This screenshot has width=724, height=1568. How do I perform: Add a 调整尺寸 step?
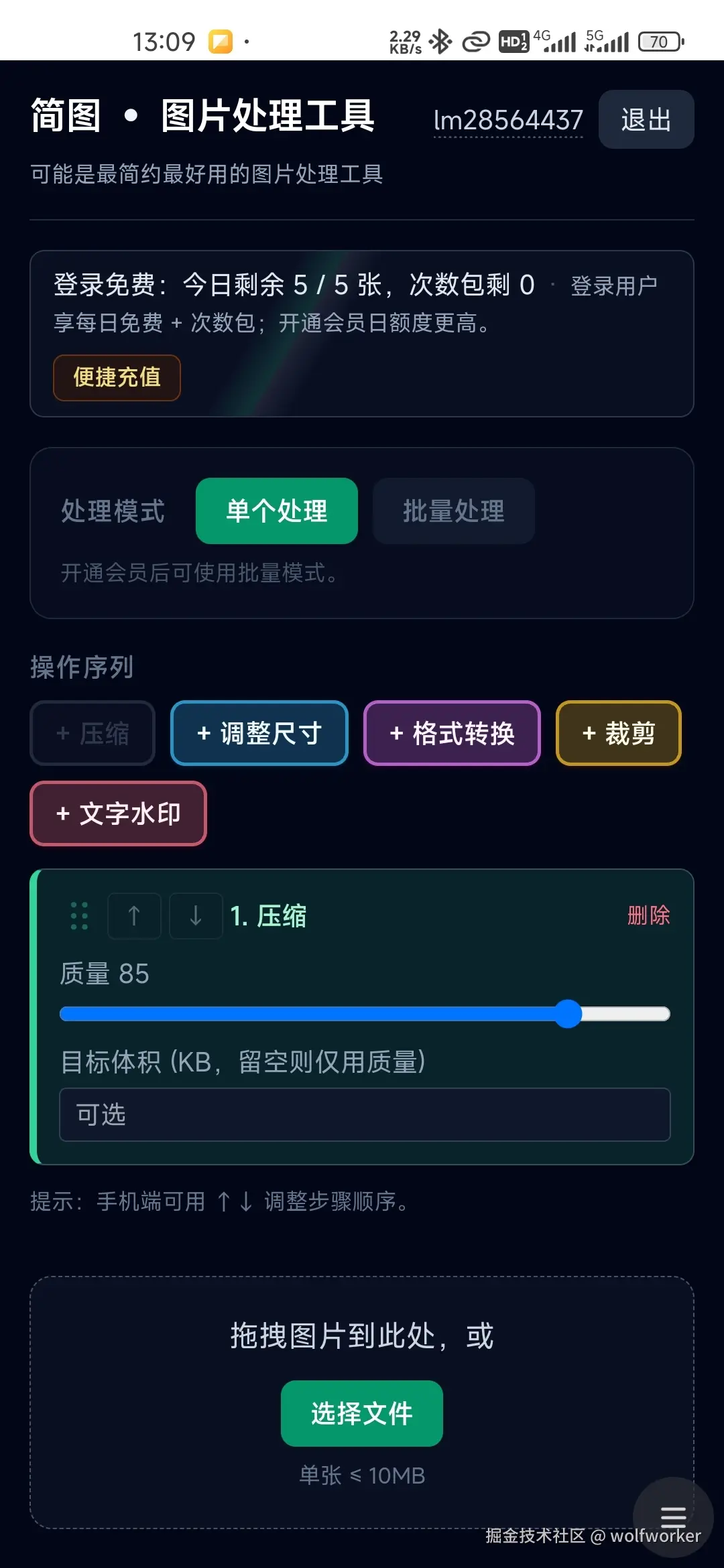(x=259, y=733)
